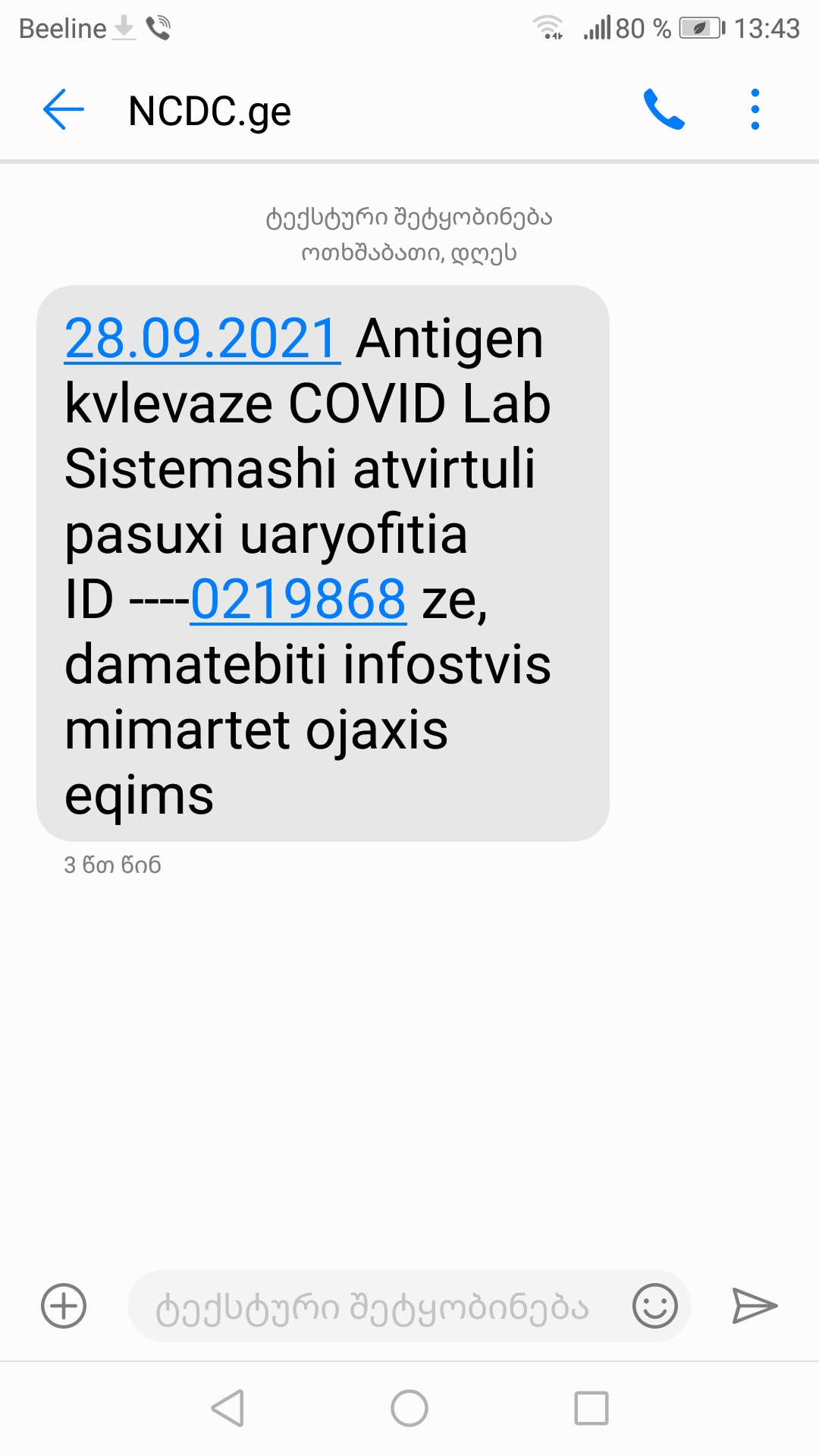Image resolution: width=819 pixels, height=1456 pixels.
Task: Open the overflow menu
Action: [x=755, y=110]
